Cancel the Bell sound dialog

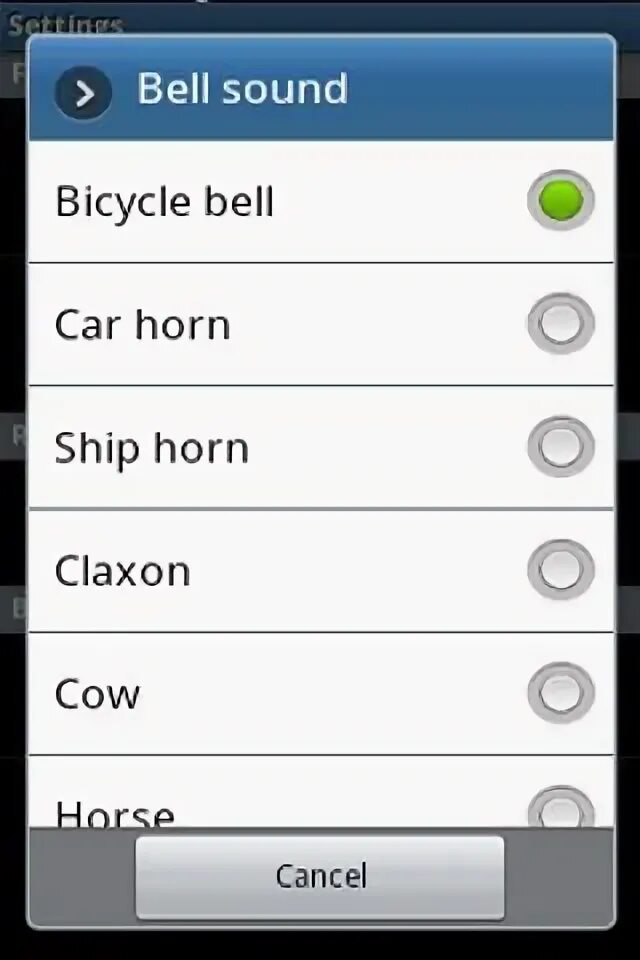[320, 876]
